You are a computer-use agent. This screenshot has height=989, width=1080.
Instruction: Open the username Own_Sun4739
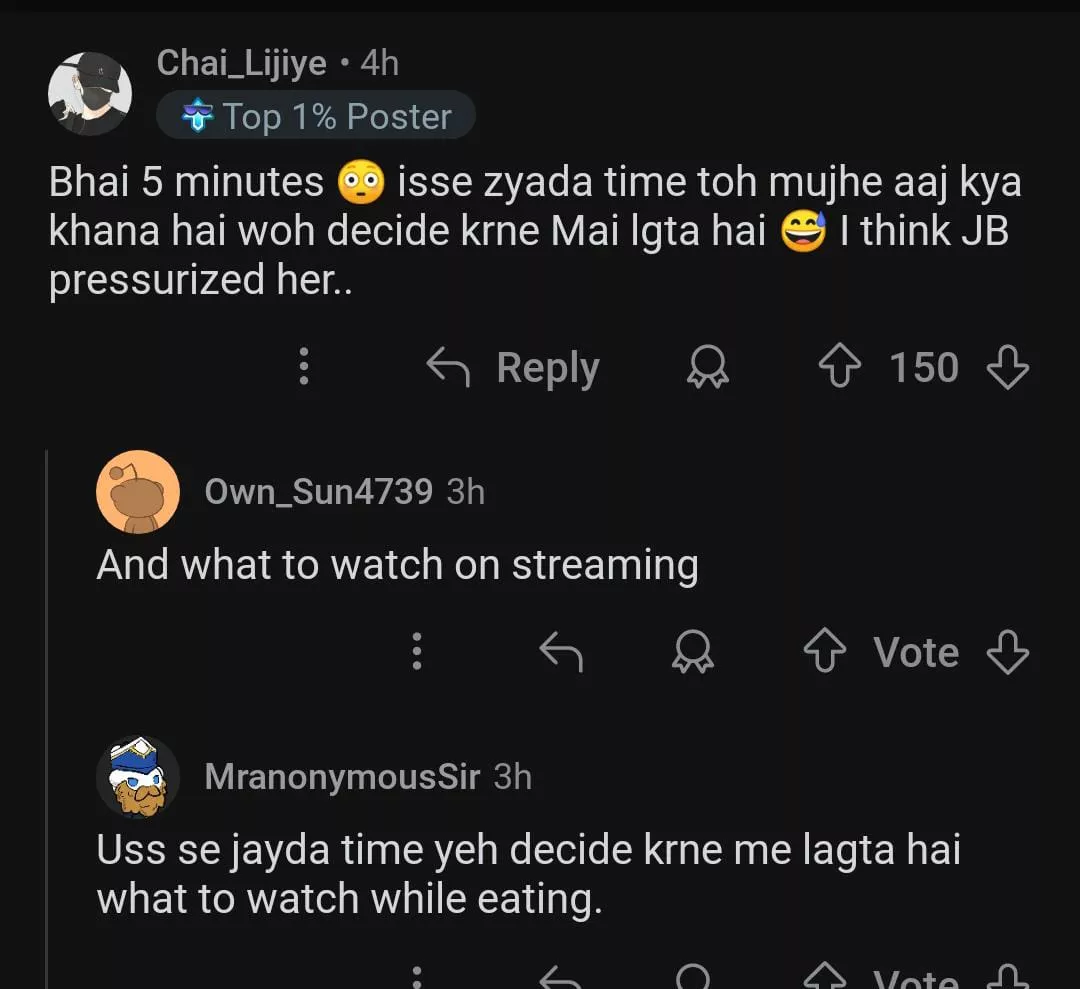pyautogui.click(x=318, y=492)
